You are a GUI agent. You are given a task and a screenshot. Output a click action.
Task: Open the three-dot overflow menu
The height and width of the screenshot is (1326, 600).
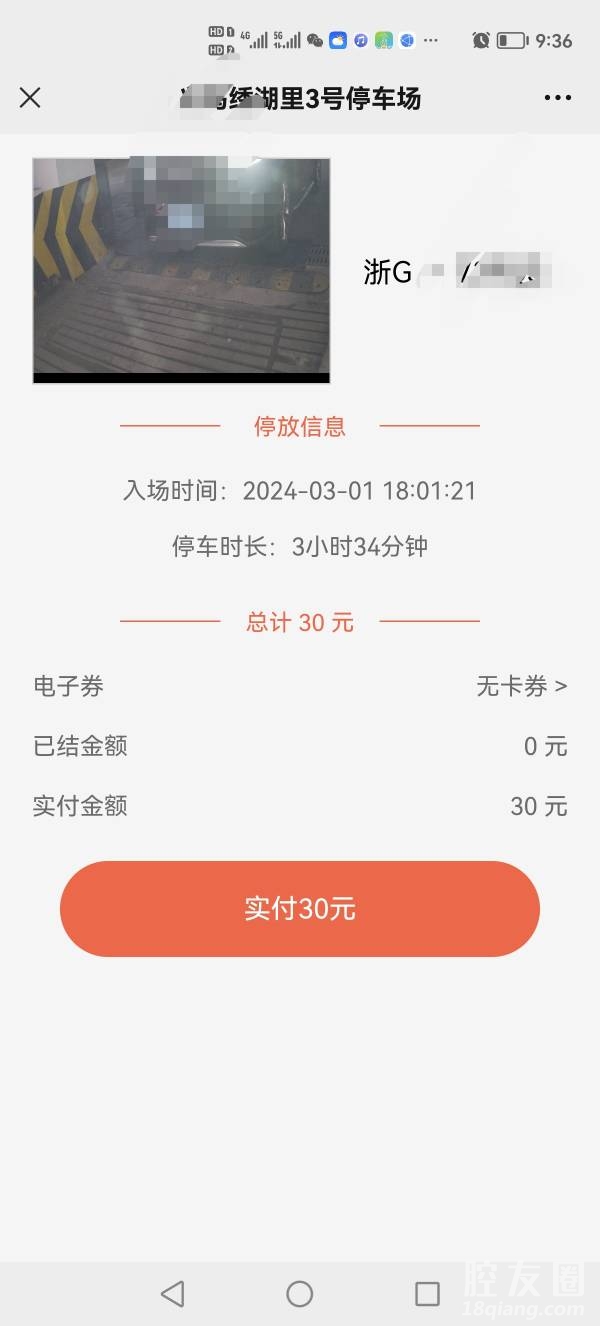pyautogui.click(x=557, y=98)
